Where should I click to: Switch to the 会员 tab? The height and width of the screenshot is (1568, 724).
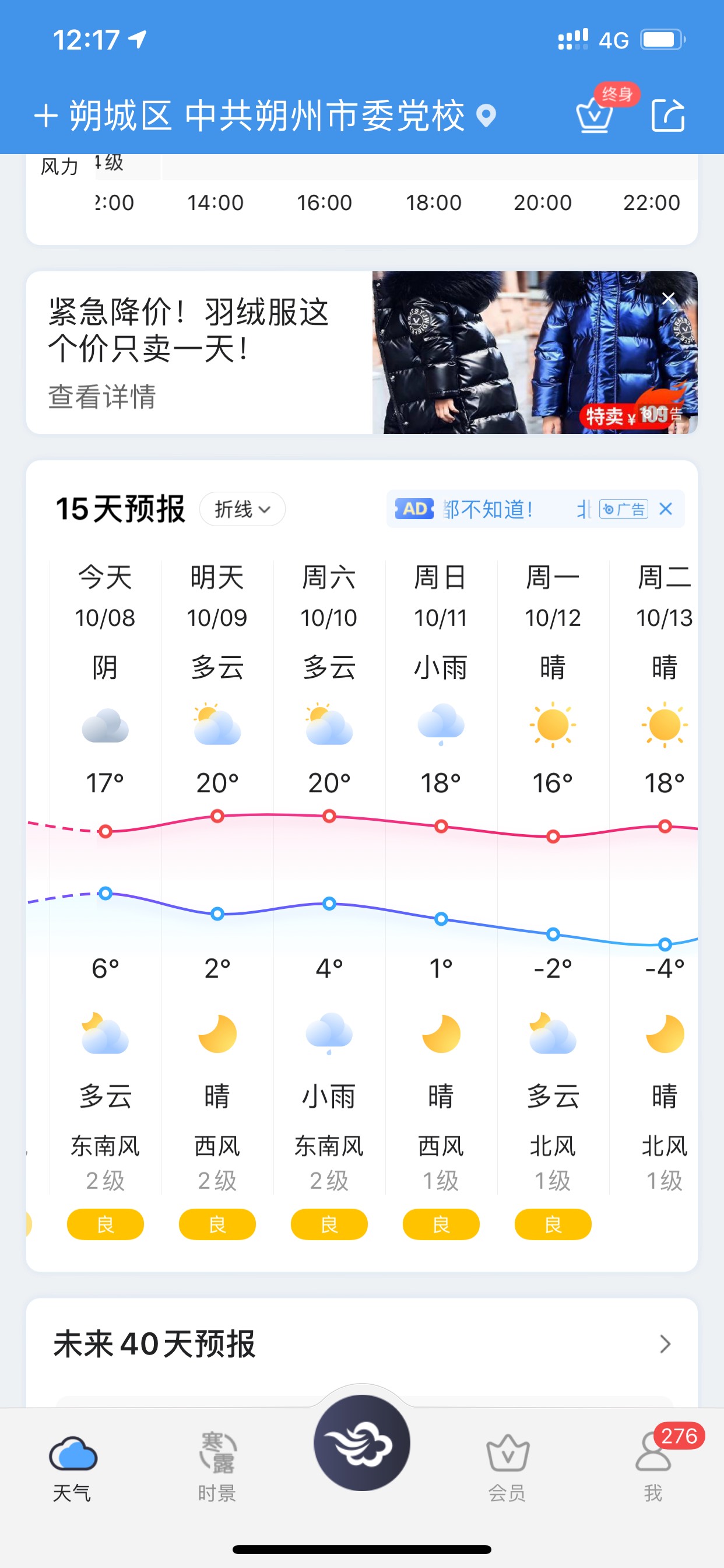click(x=507, y=1467)
